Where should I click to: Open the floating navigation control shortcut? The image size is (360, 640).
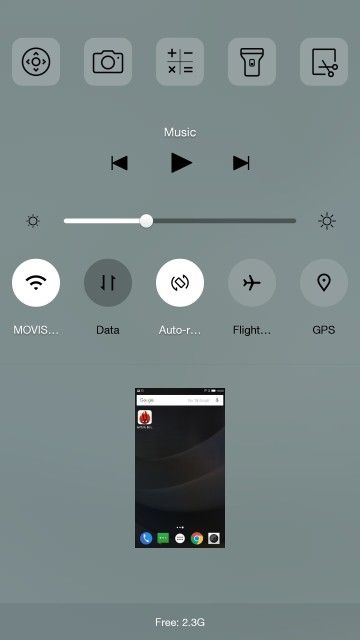(x=36, y=62)
